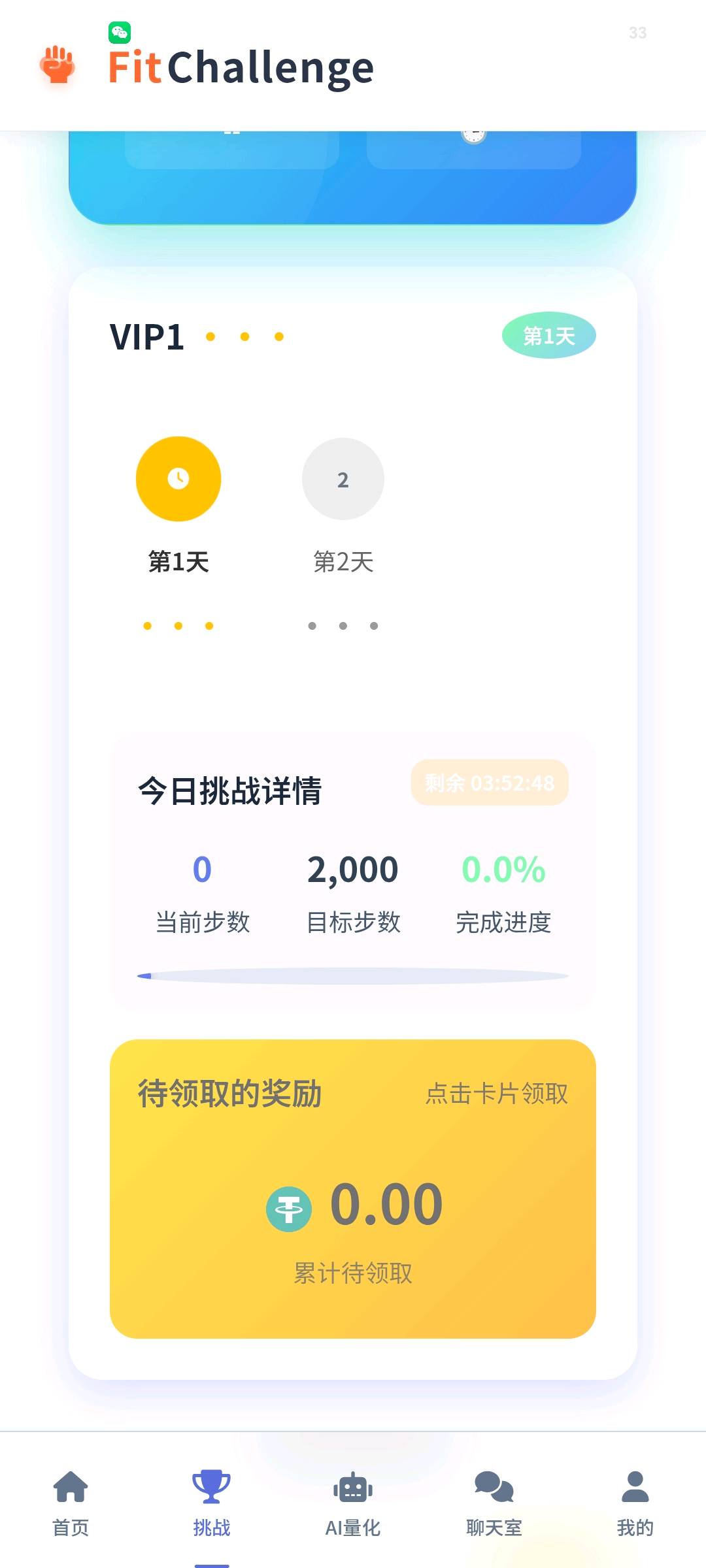Toggle the green 第1天 status badge
The image size is (706, 1568).
coord(548,335)
